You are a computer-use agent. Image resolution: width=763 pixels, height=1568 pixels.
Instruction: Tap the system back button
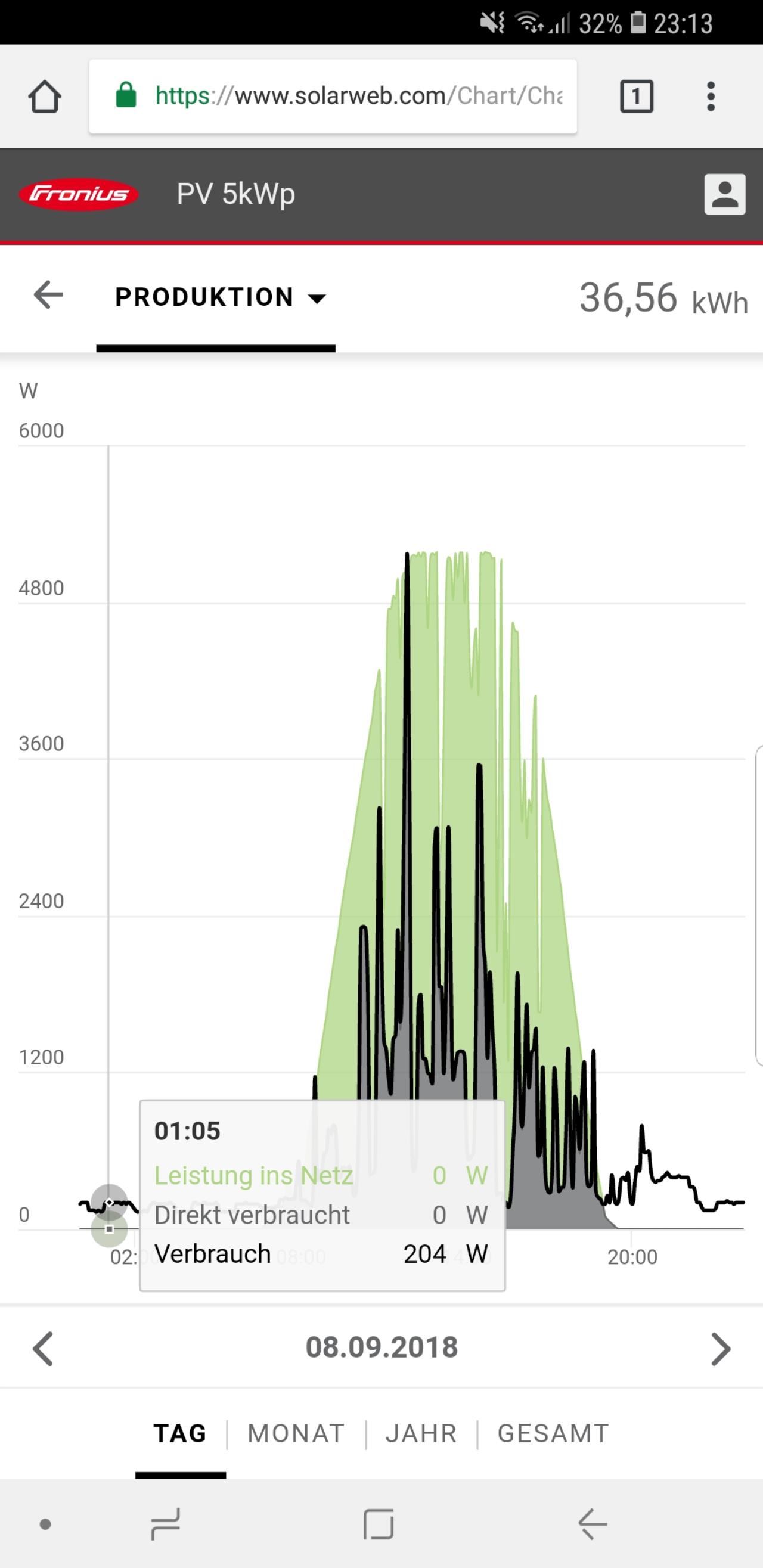[593, 1524]
